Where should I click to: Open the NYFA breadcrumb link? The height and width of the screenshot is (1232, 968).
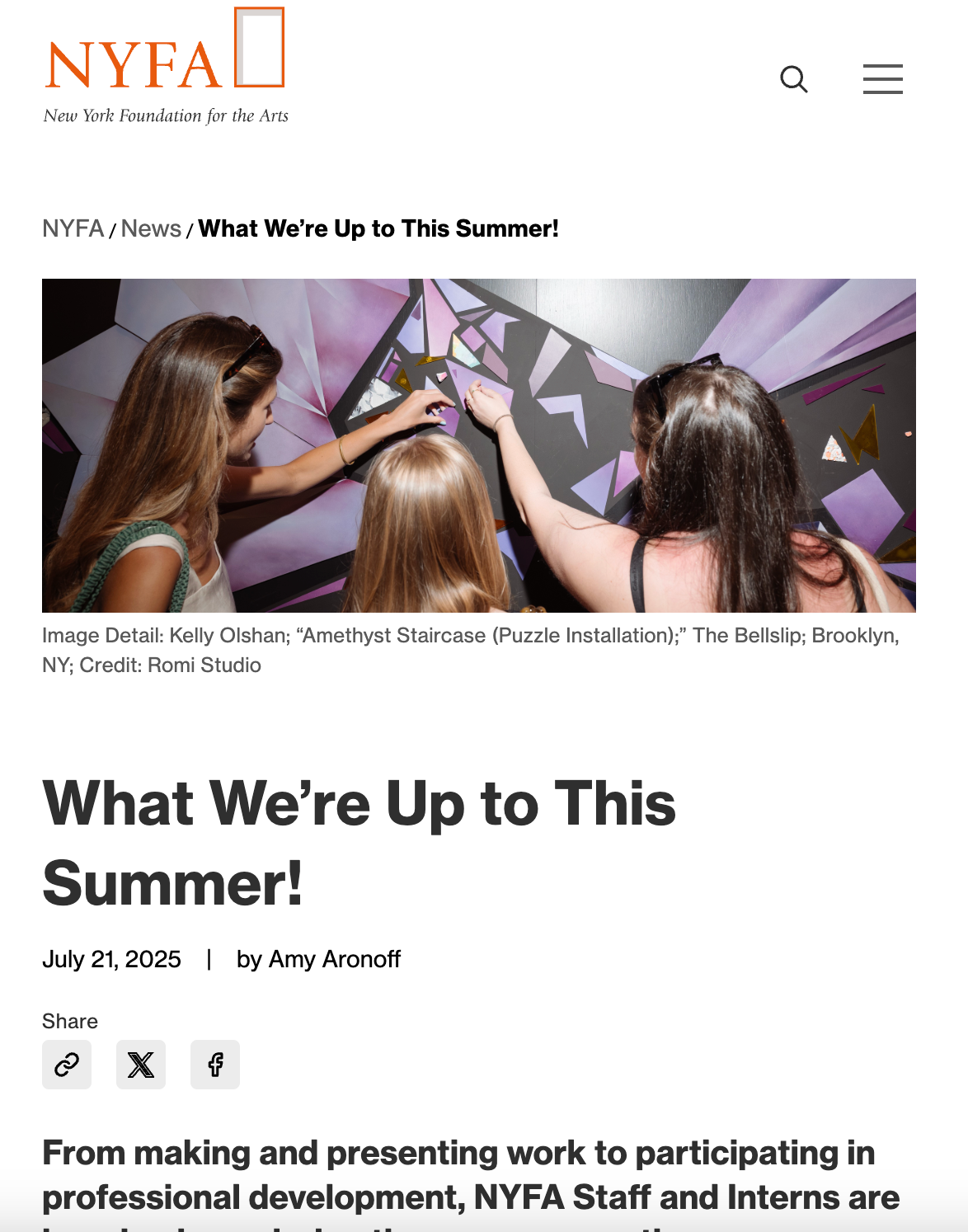tap(73, 228)
